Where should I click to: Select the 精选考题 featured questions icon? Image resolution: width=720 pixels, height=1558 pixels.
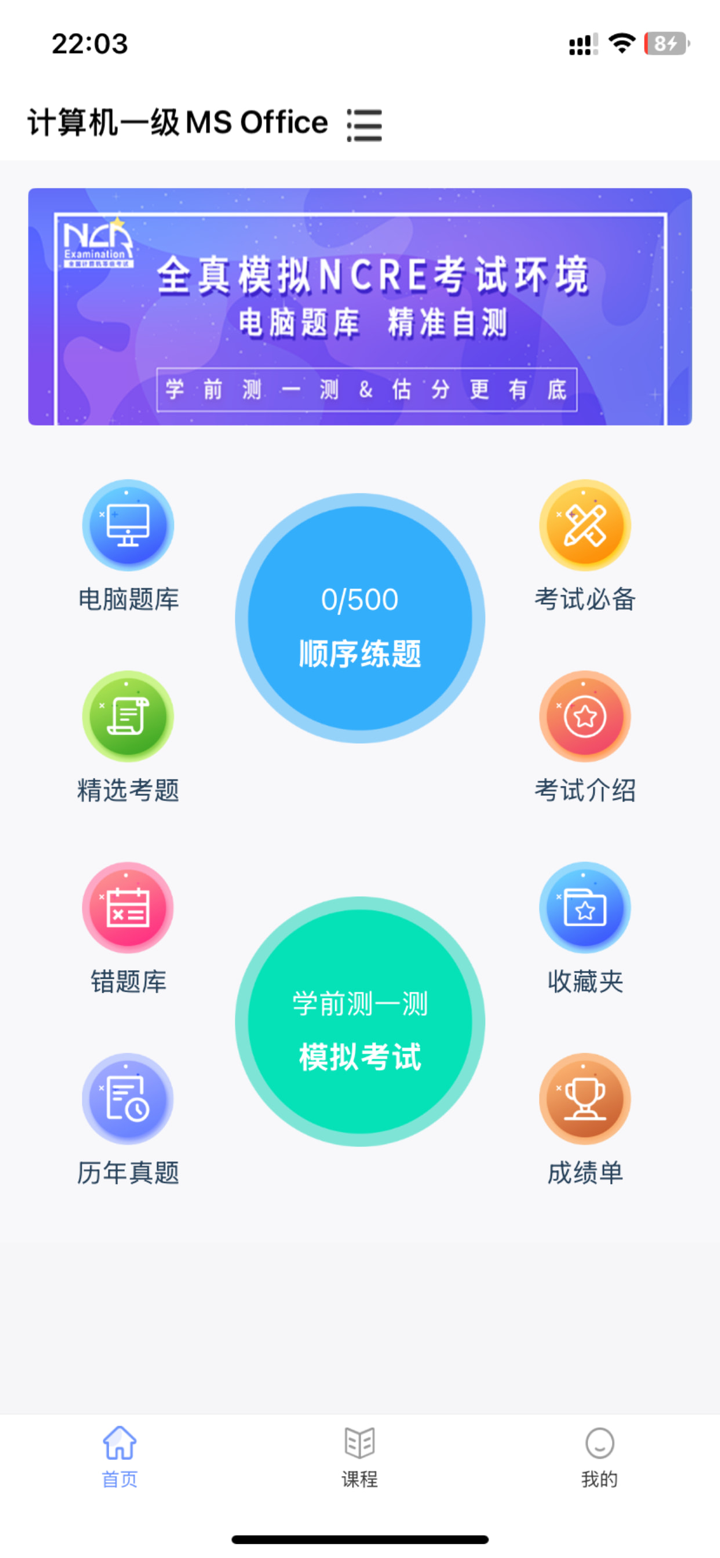(x=128, y=716)
